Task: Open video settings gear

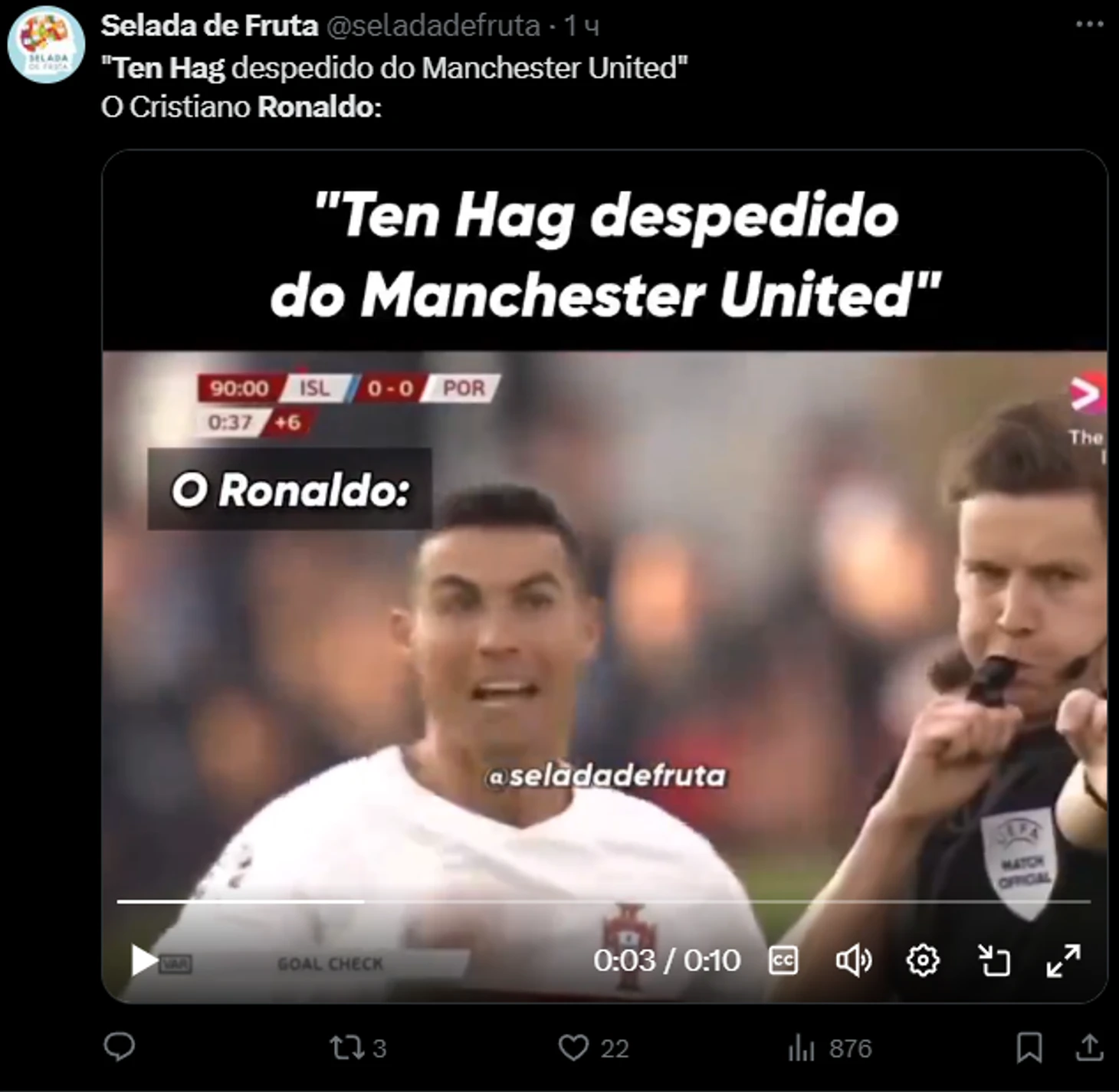Action: click(923, 960)
